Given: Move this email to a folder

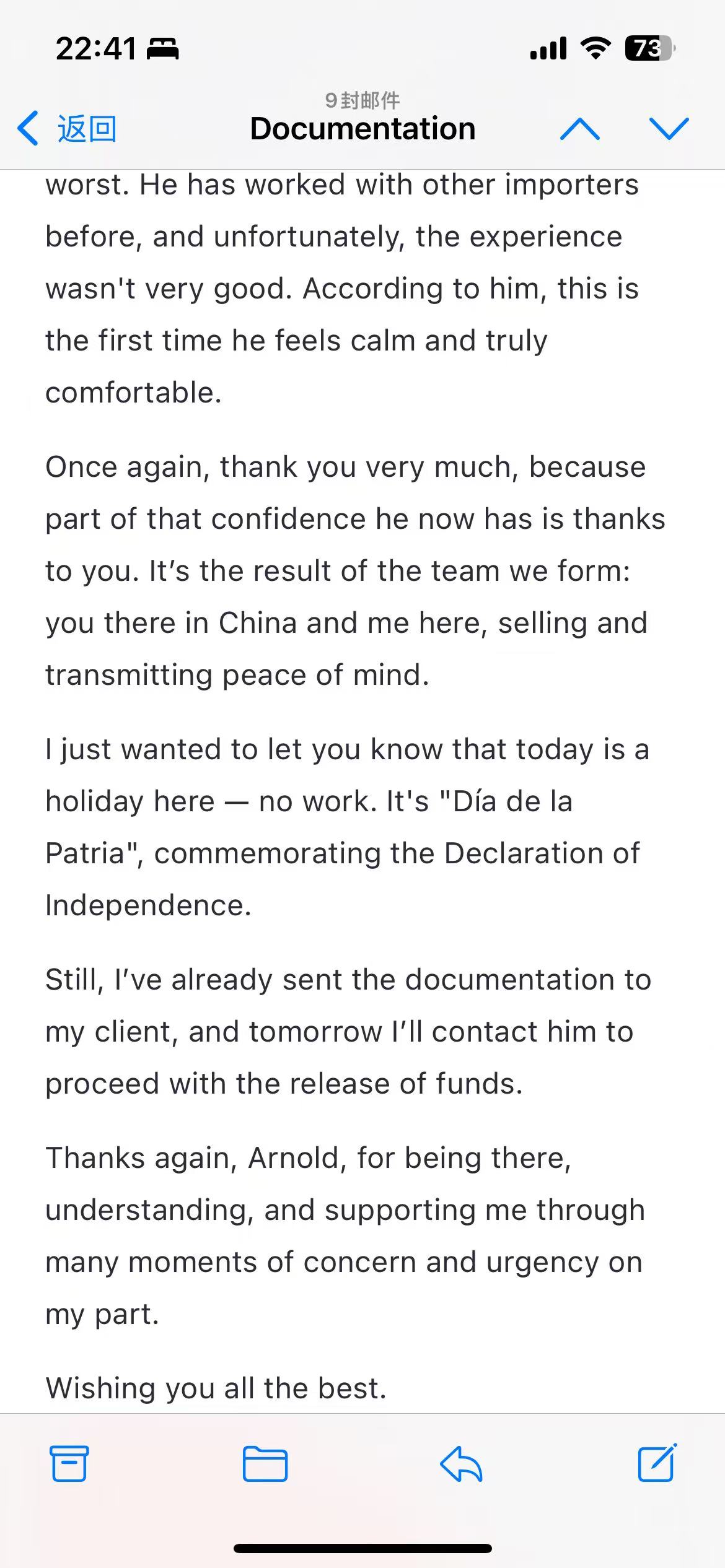Looking at the screenshot, I should pos(265,1464).
